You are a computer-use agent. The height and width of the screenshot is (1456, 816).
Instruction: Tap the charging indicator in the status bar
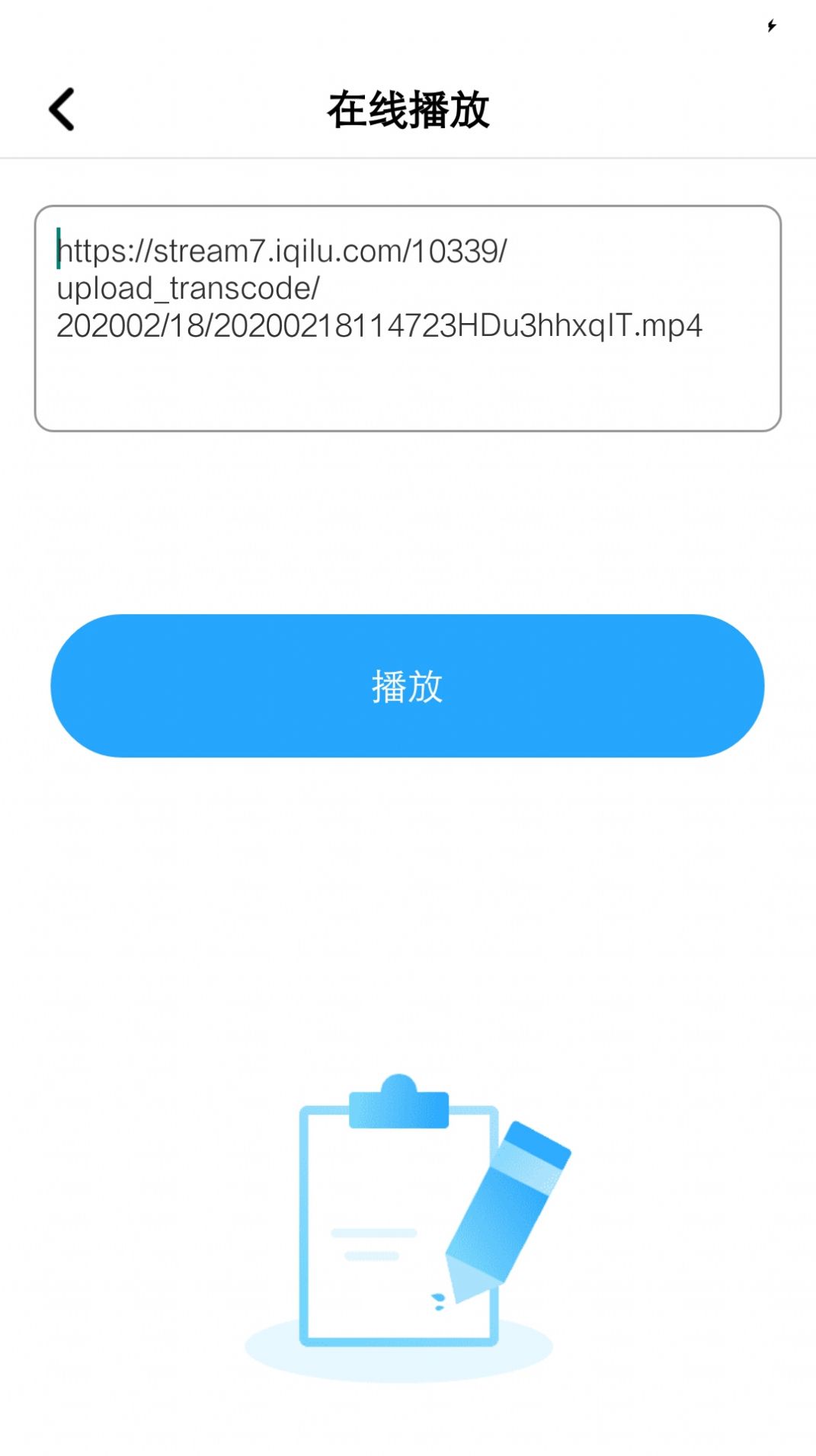[771, 25]
